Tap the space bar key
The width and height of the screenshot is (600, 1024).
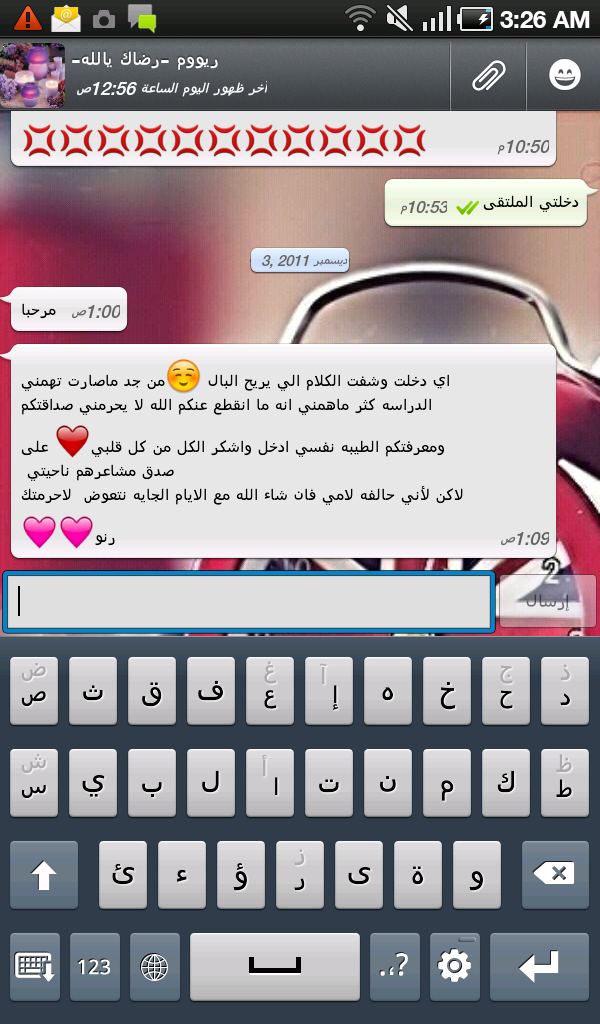pyautogui.click(x=275, y=967)
